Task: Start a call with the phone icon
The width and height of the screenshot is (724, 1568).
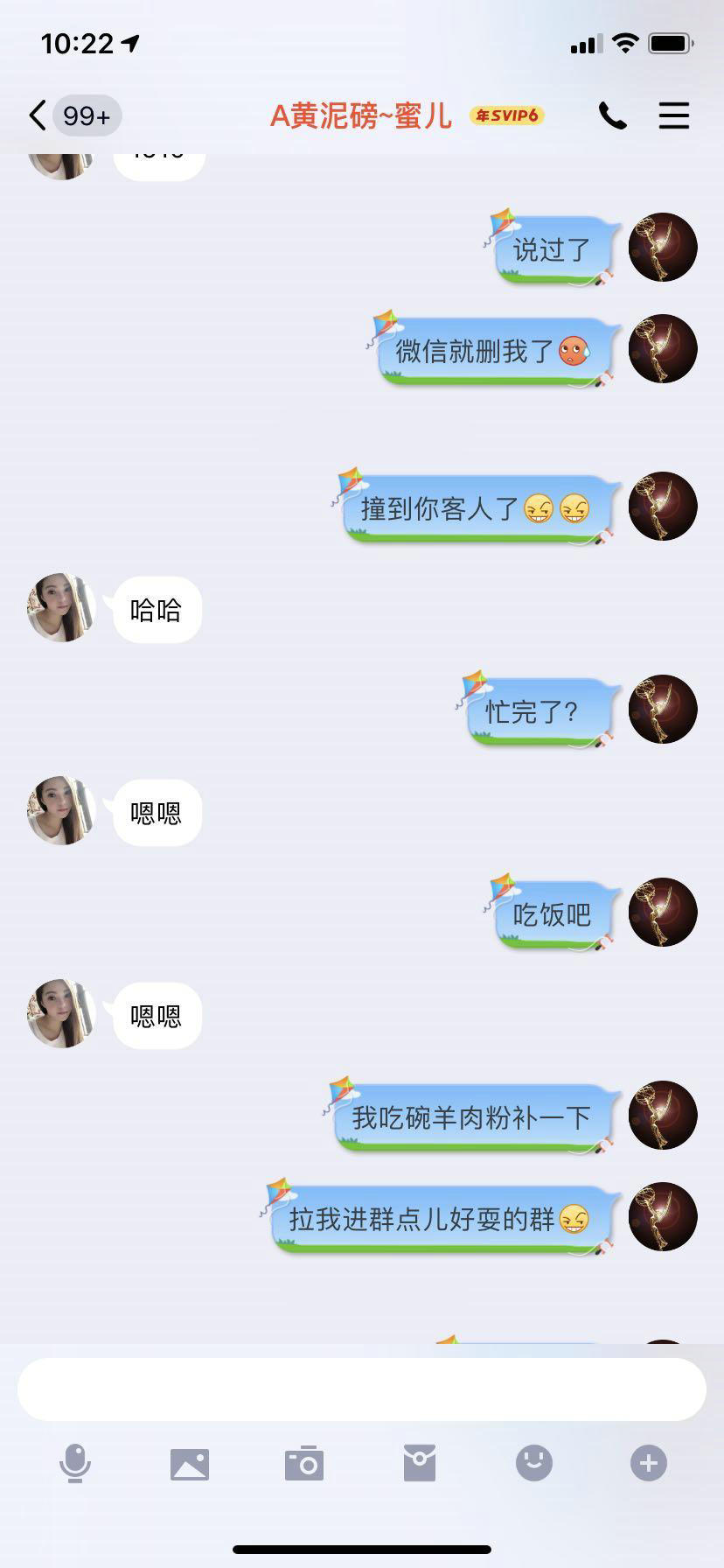Action: (613, 115)
